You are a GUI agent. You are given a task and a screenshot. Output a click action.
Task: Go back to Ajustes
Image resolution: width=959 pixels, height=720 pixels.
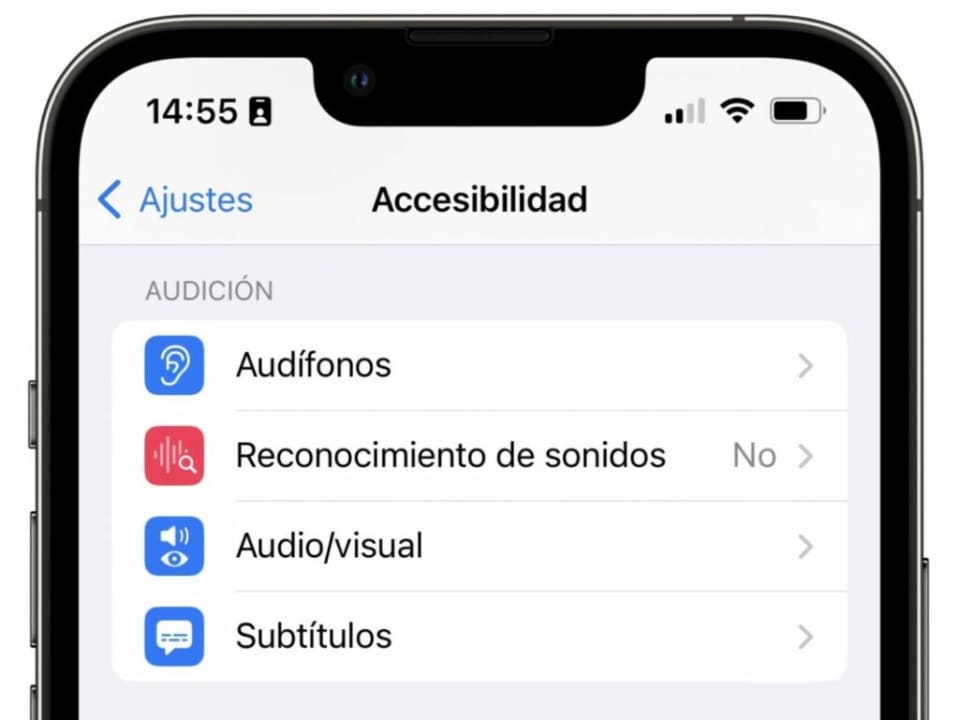pyautogui.click(x=176, y=200)
